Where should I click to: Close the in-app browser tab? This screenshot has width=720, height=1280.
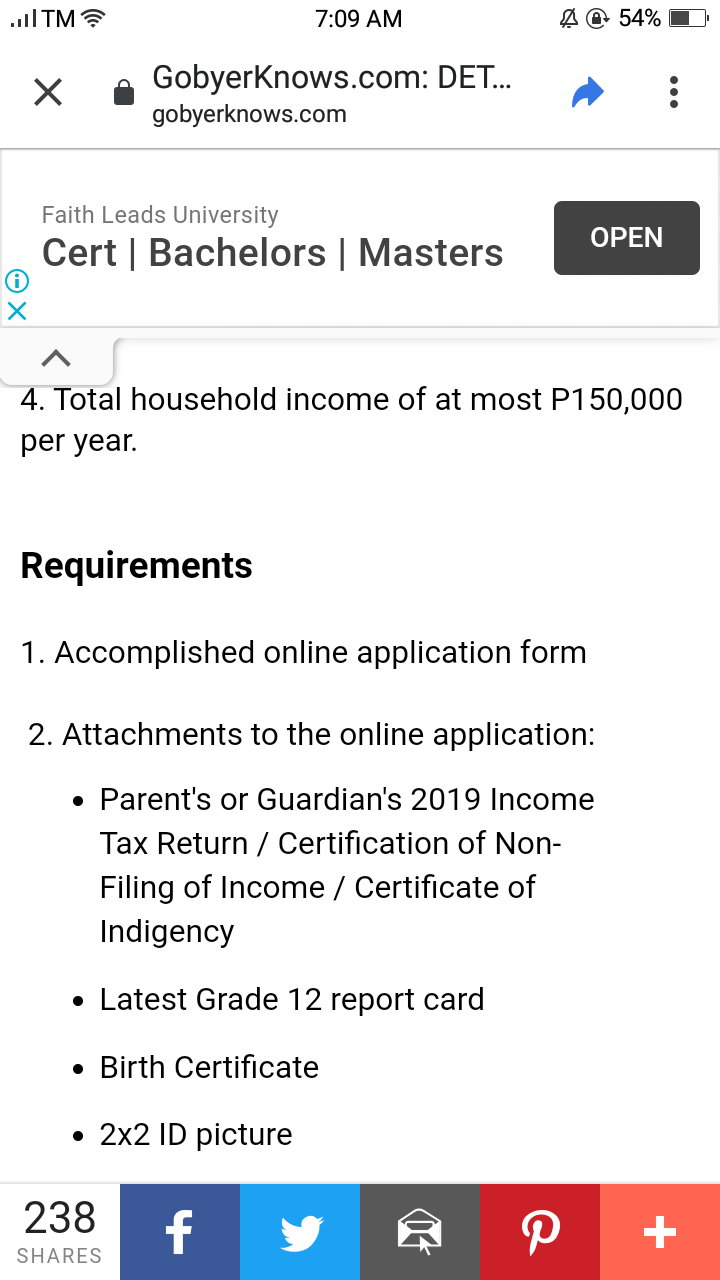48,92
